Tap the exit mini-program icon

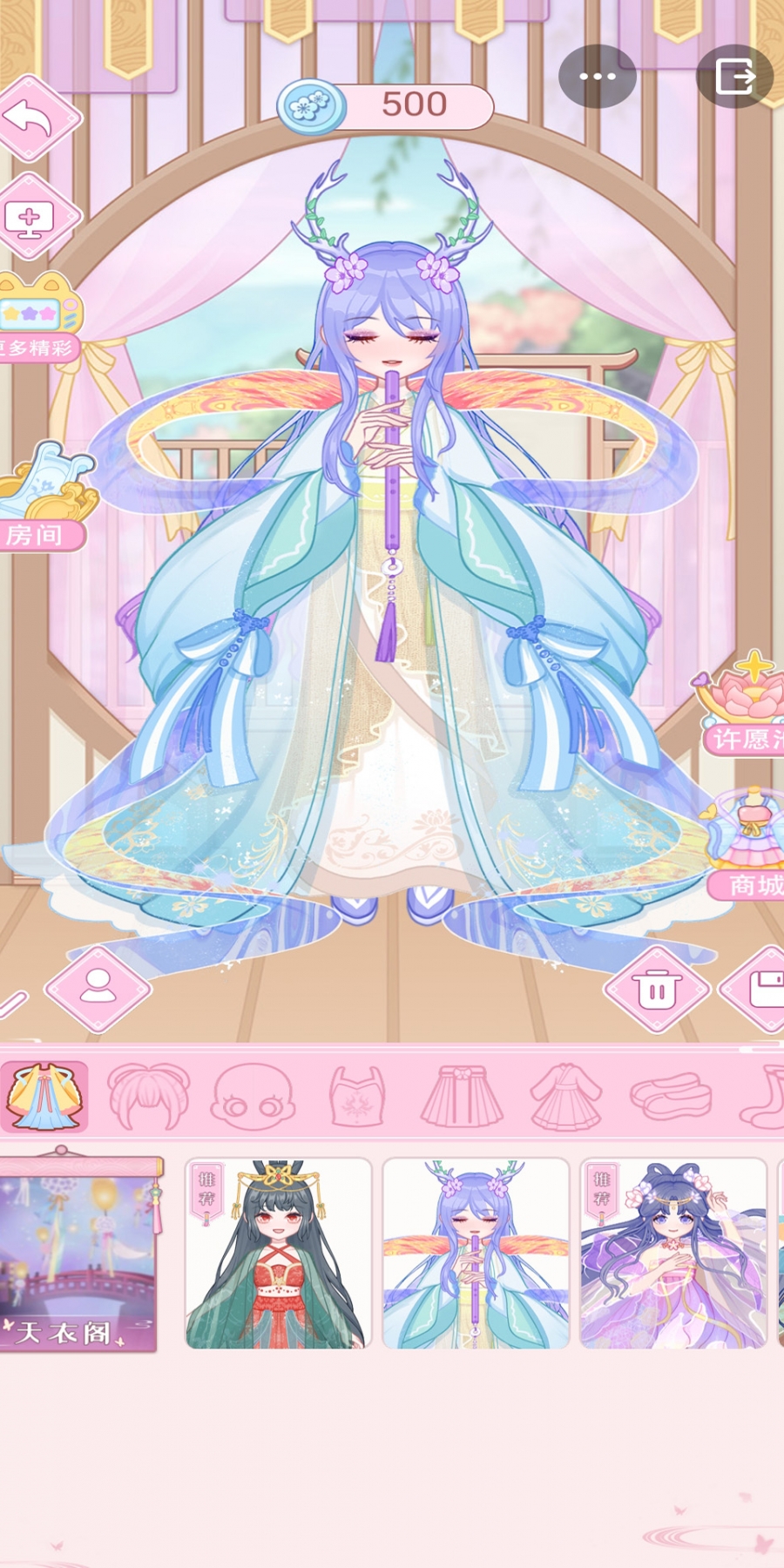pos(734,77)
